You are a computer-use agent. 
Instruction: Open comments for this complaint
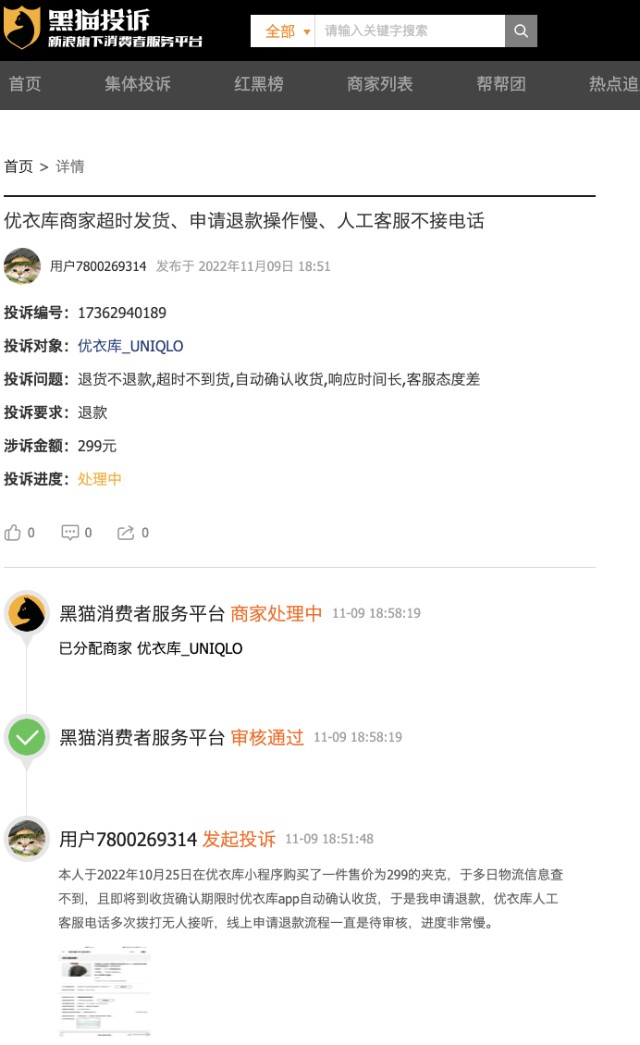pyautogui.click(x=71, y=533)
